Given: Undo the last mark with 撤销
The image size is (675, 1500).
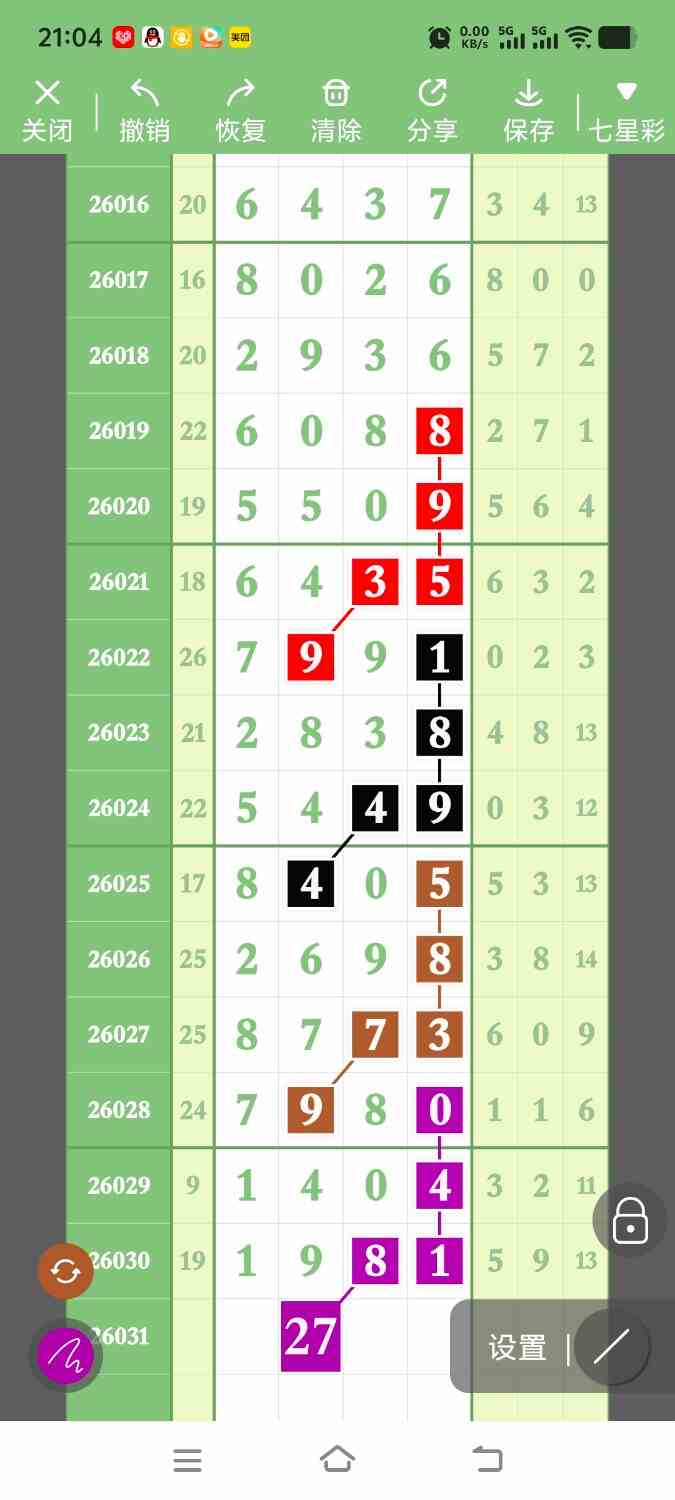Looking at the screenshot, I should coord(144,110).
